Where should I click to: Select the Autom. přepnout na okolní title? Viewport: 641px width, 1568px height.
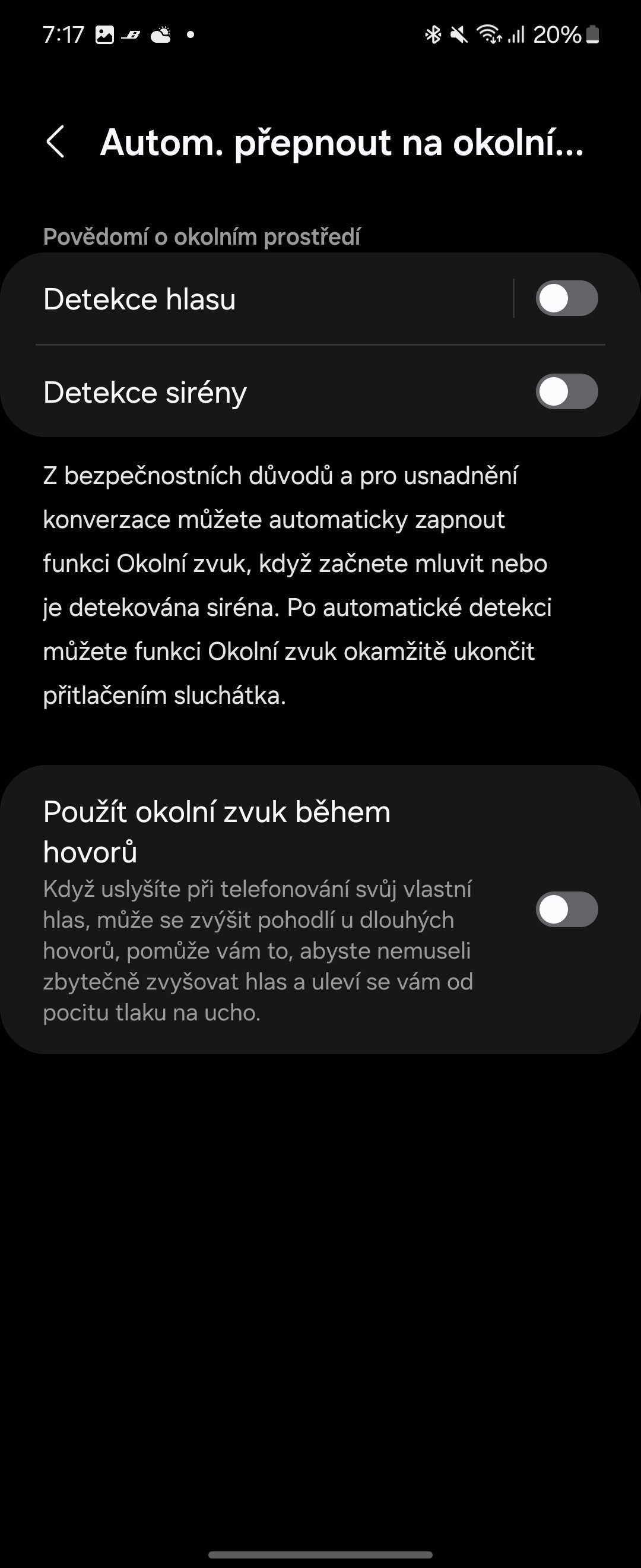click(341, 144)
